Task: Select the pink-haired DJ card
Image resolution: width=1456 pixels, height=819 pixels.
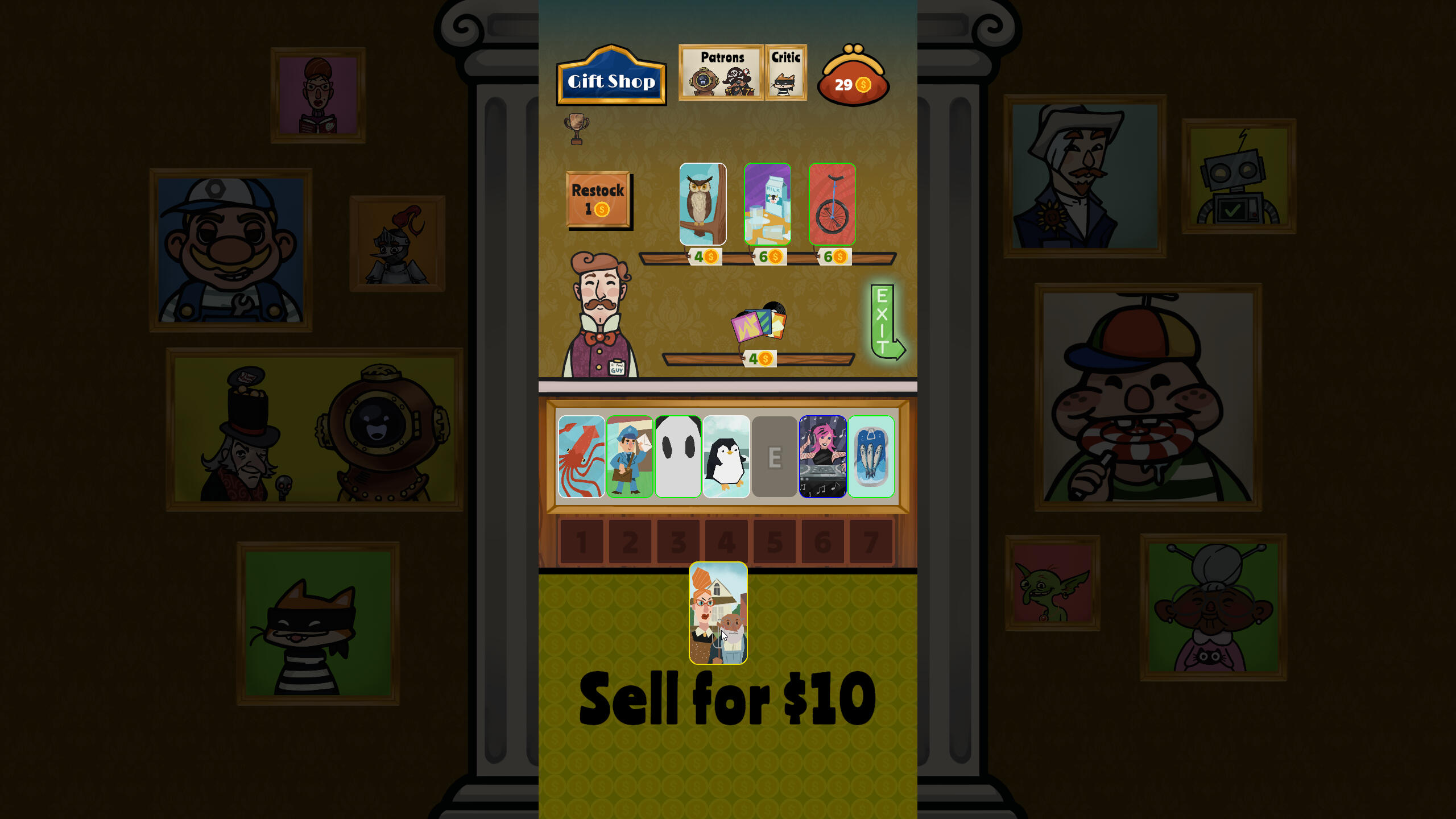Action: tap(822, 457)
